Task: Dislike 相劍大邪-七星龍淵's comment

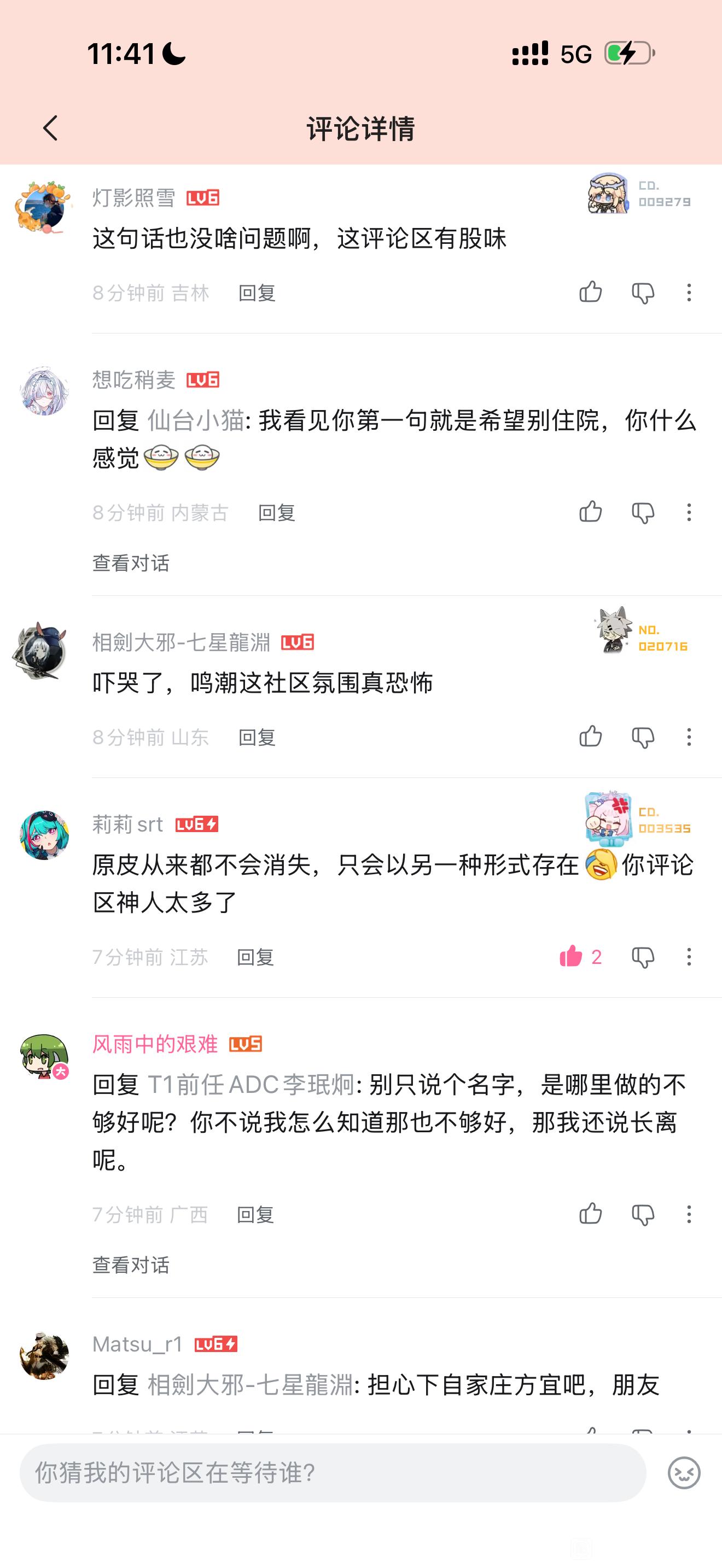Action: (643, 737)
